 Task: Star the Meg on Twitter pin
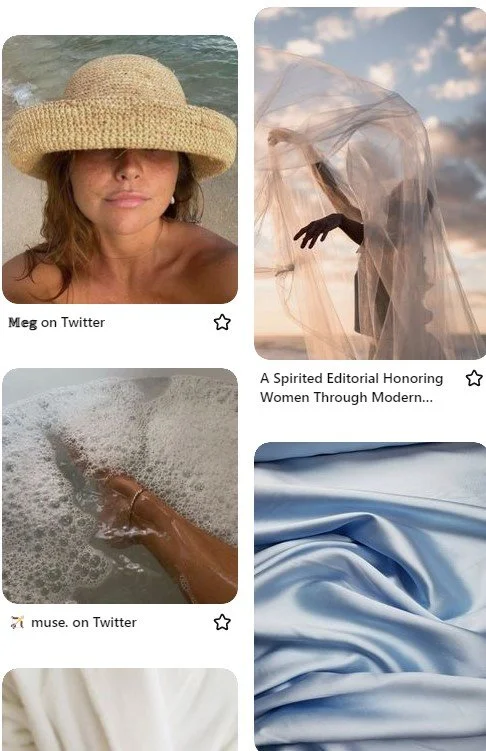tap(222, 322)
